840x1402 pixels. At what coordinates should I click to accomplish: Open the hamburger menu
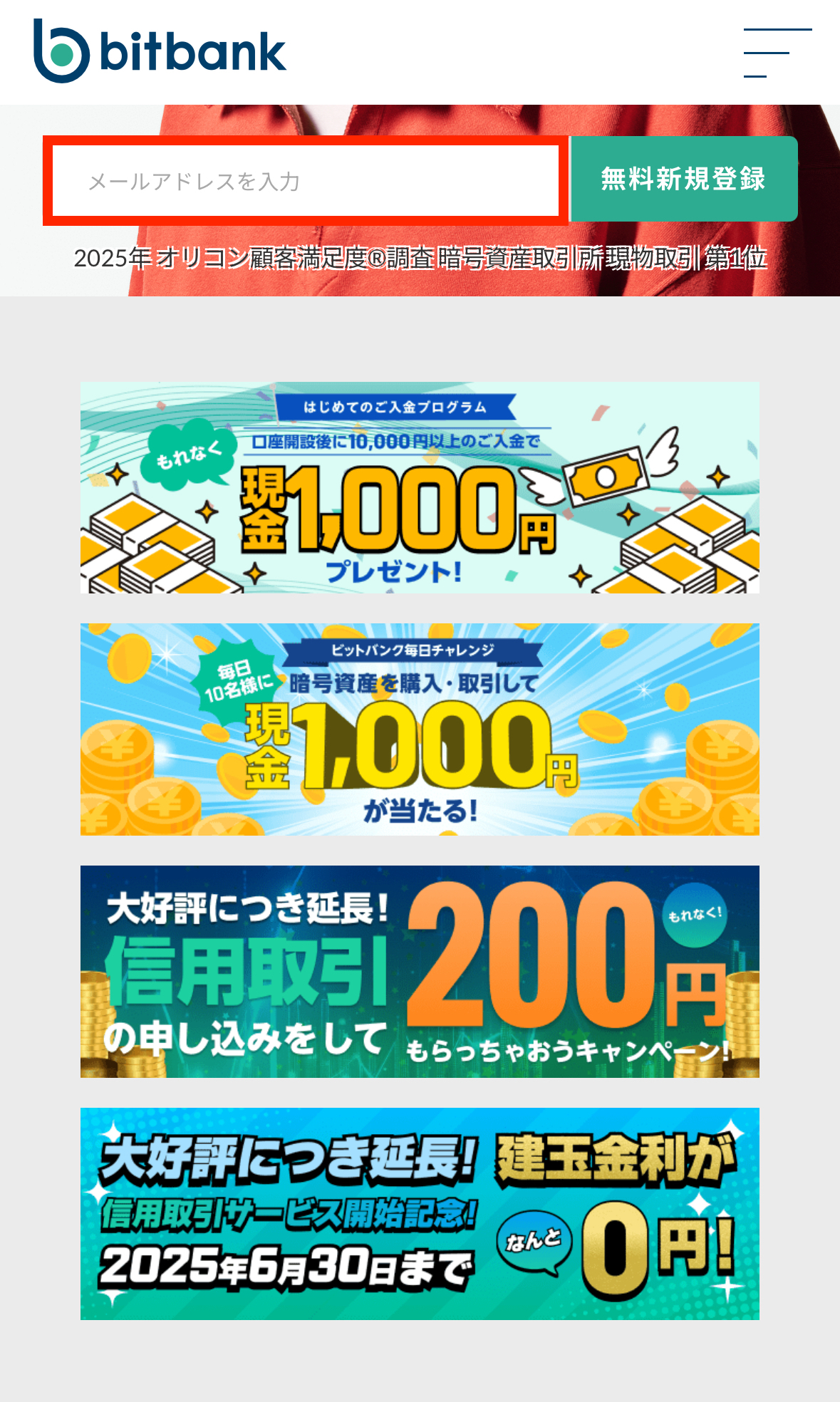point(777,53)
